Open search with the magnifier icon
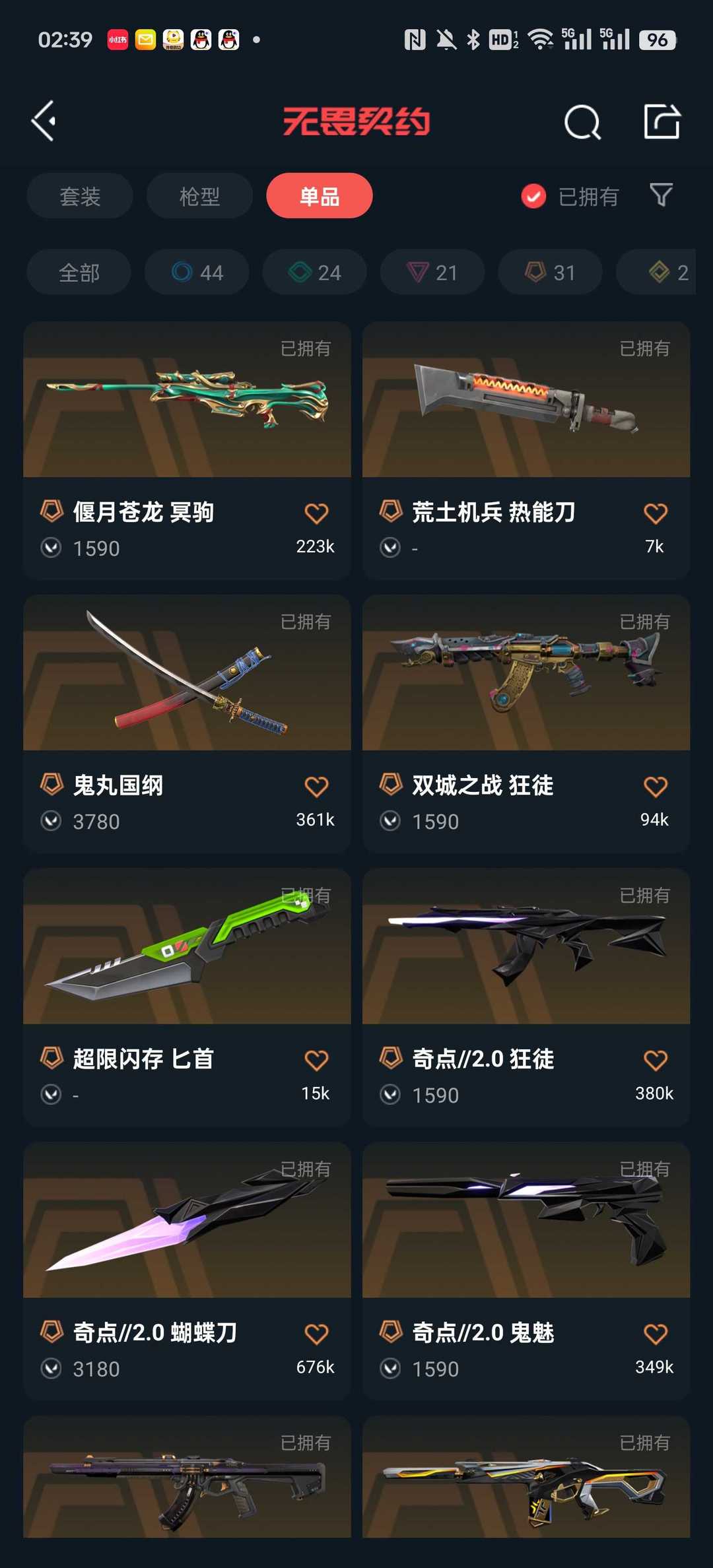 tap(582, 122)
